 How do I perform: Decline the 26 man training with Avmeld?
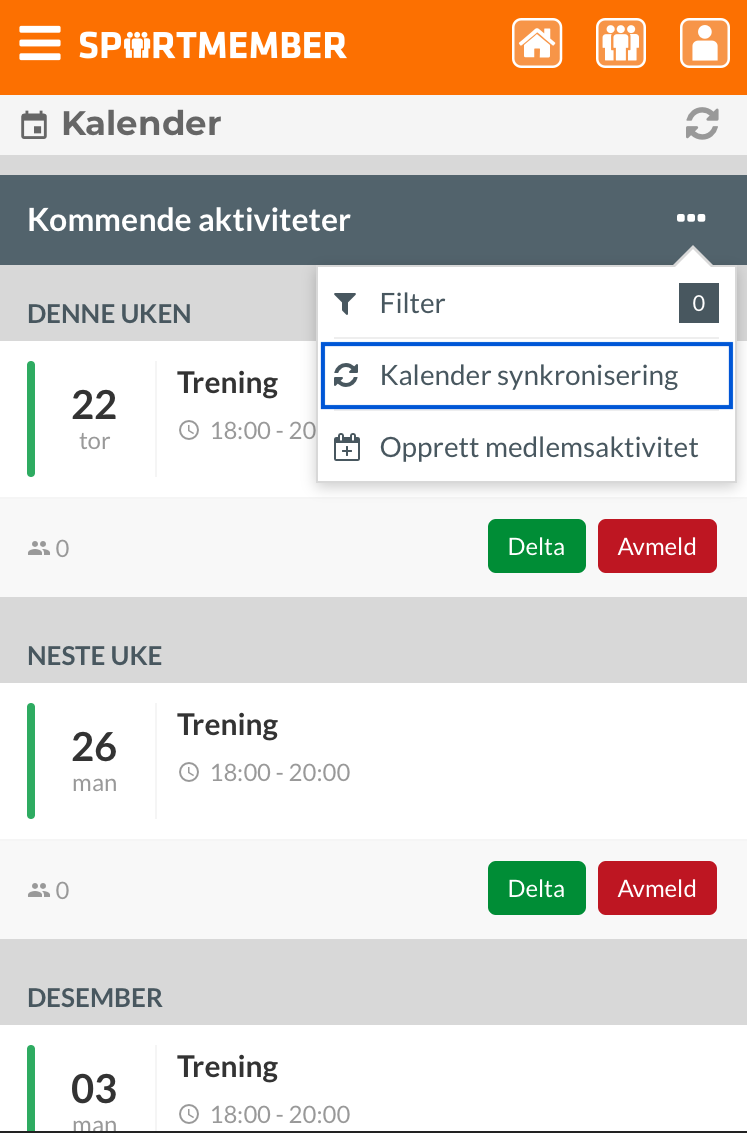657,889
